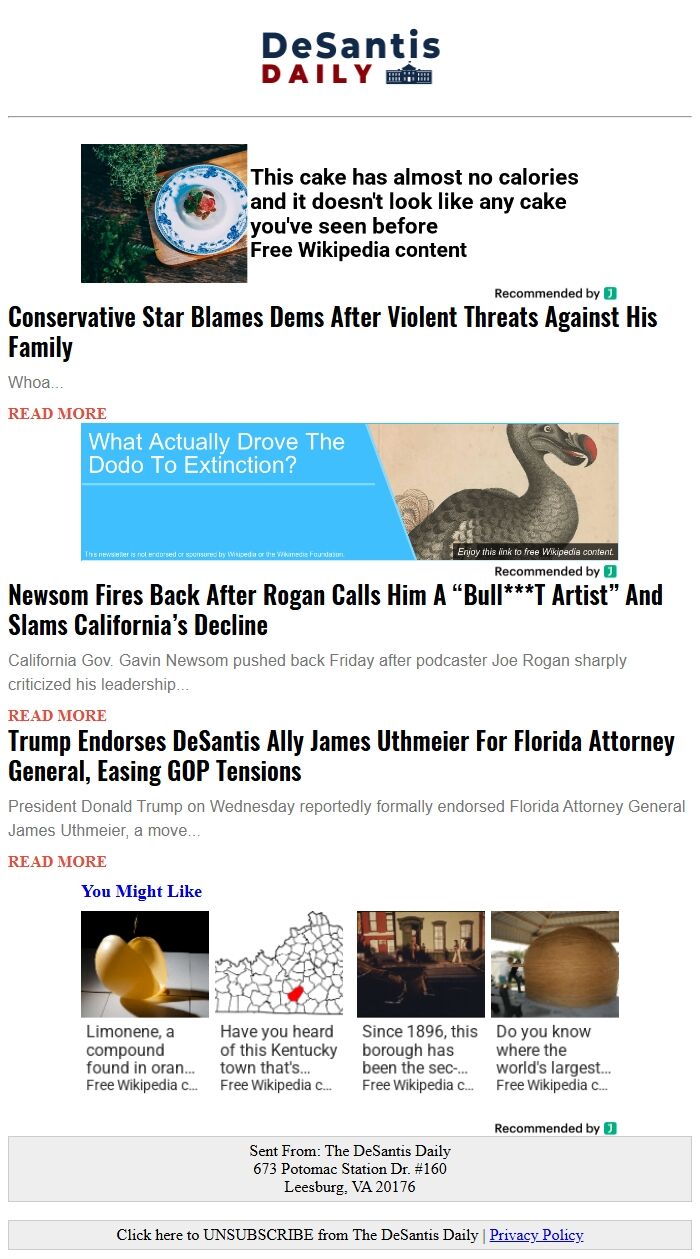Open the Dodo extinction banner
700x1259 pixels.
point(350,492)
